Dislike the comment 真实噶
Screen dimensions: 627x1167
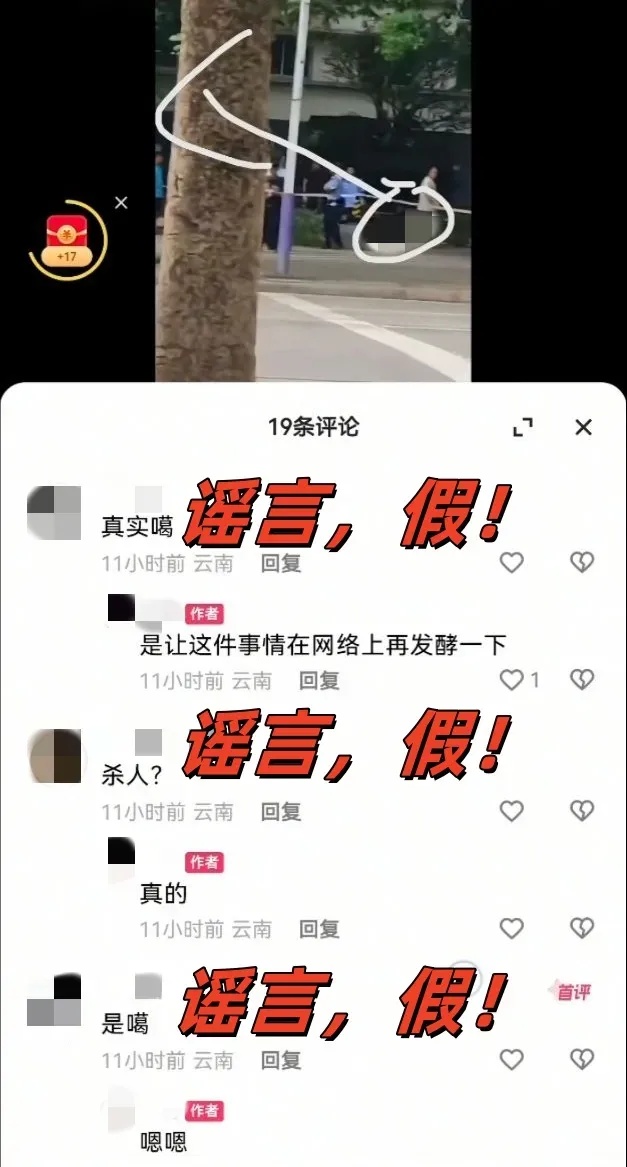point(582,563)
